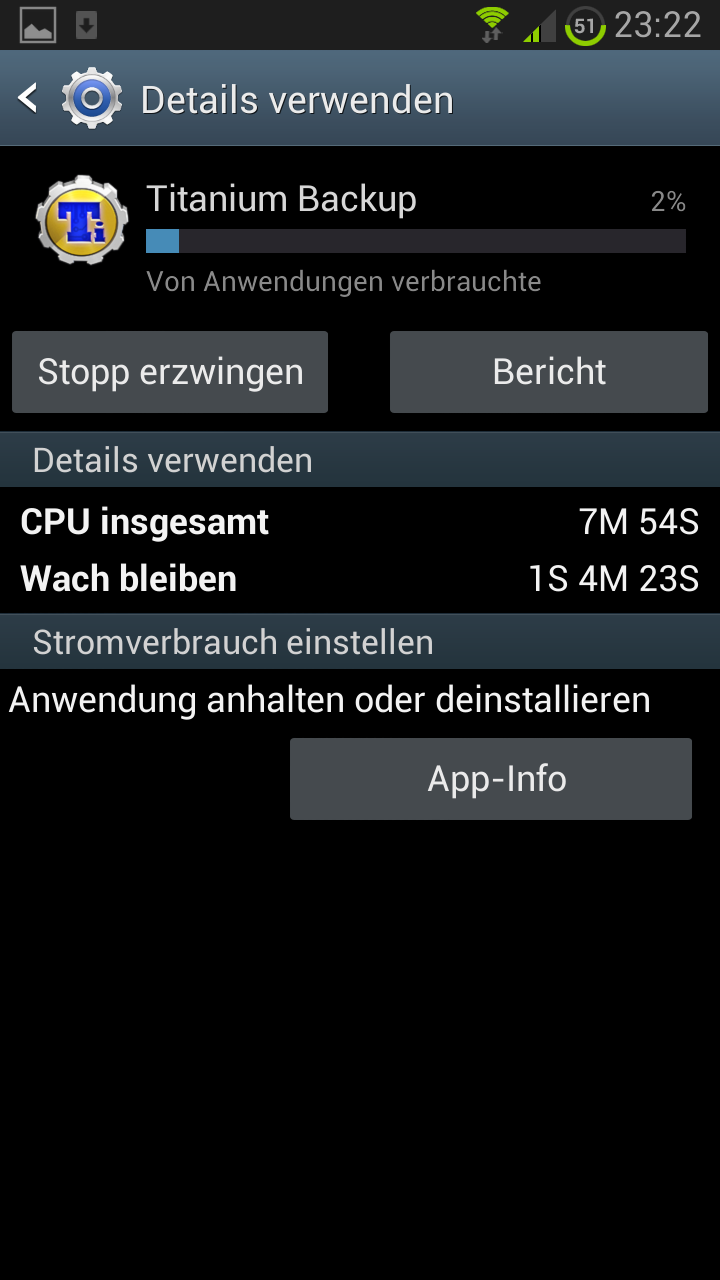Open the Bericht button
Viewport: 720px width, 1280px height.
point(549,372)
